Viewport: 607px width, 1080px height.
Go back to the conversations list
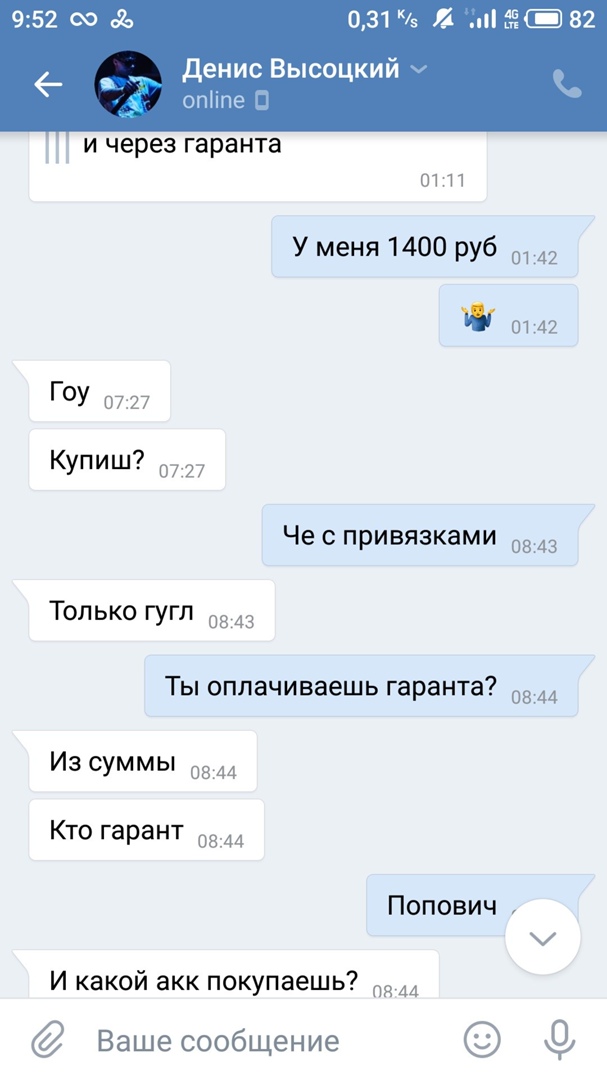click(x=48, y=86)
